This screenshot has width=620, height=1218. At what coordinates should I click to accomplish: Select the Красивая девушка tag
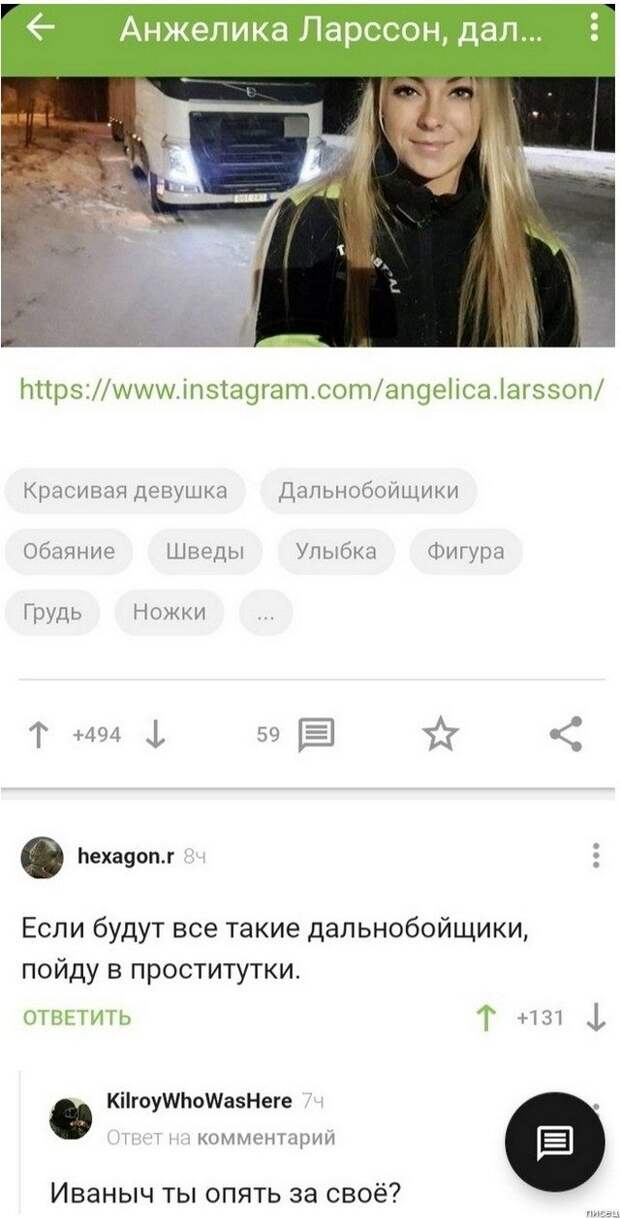[x=125, y=491]
